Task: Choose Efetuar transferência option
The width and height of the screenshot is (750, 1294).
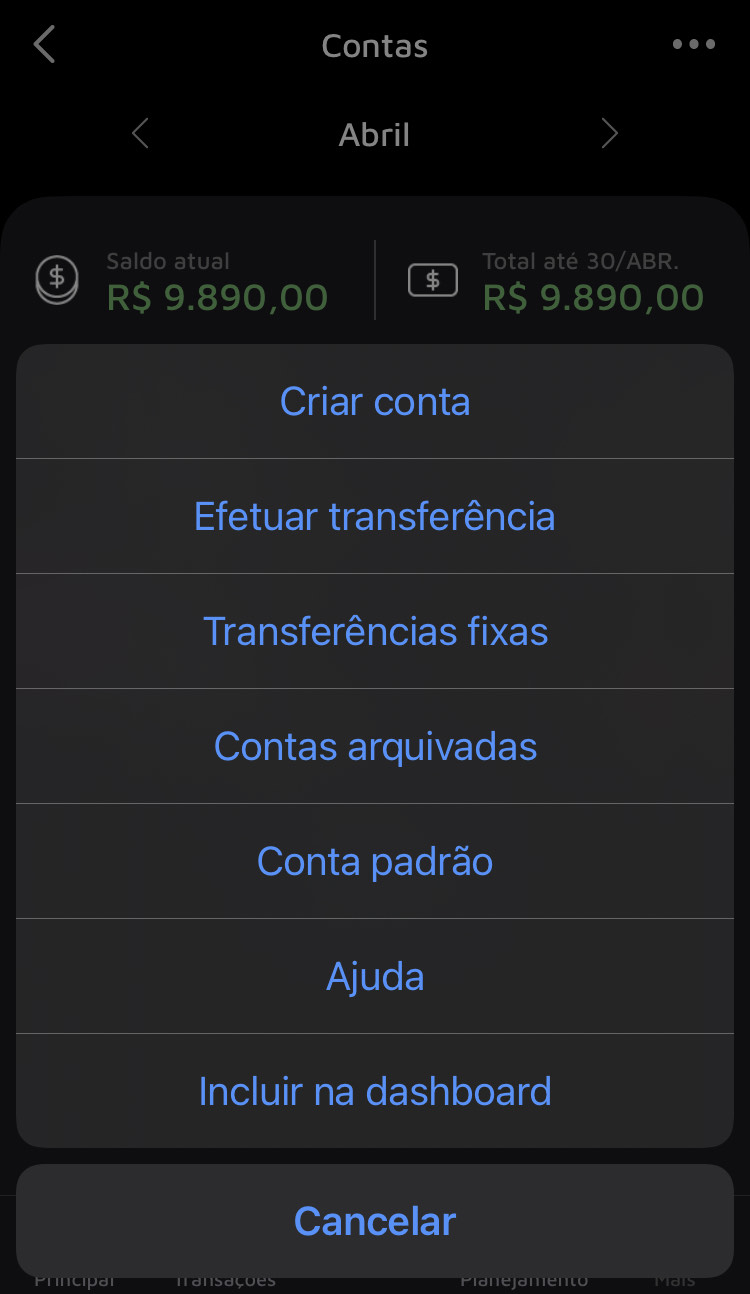Action: pyautogui.click(x=375, y=517)
